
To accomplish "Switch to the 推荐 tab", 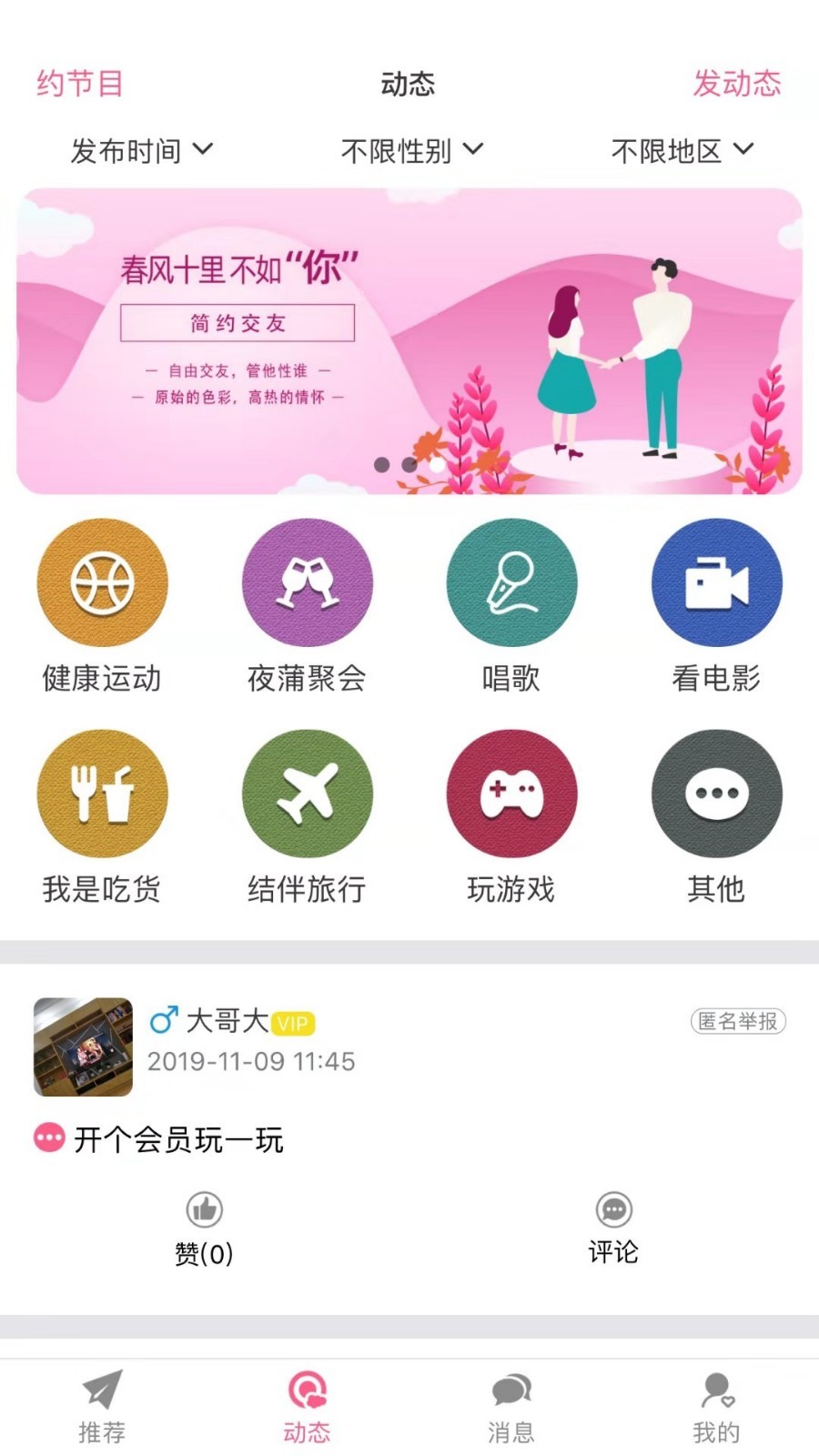I will [102, 1407].
